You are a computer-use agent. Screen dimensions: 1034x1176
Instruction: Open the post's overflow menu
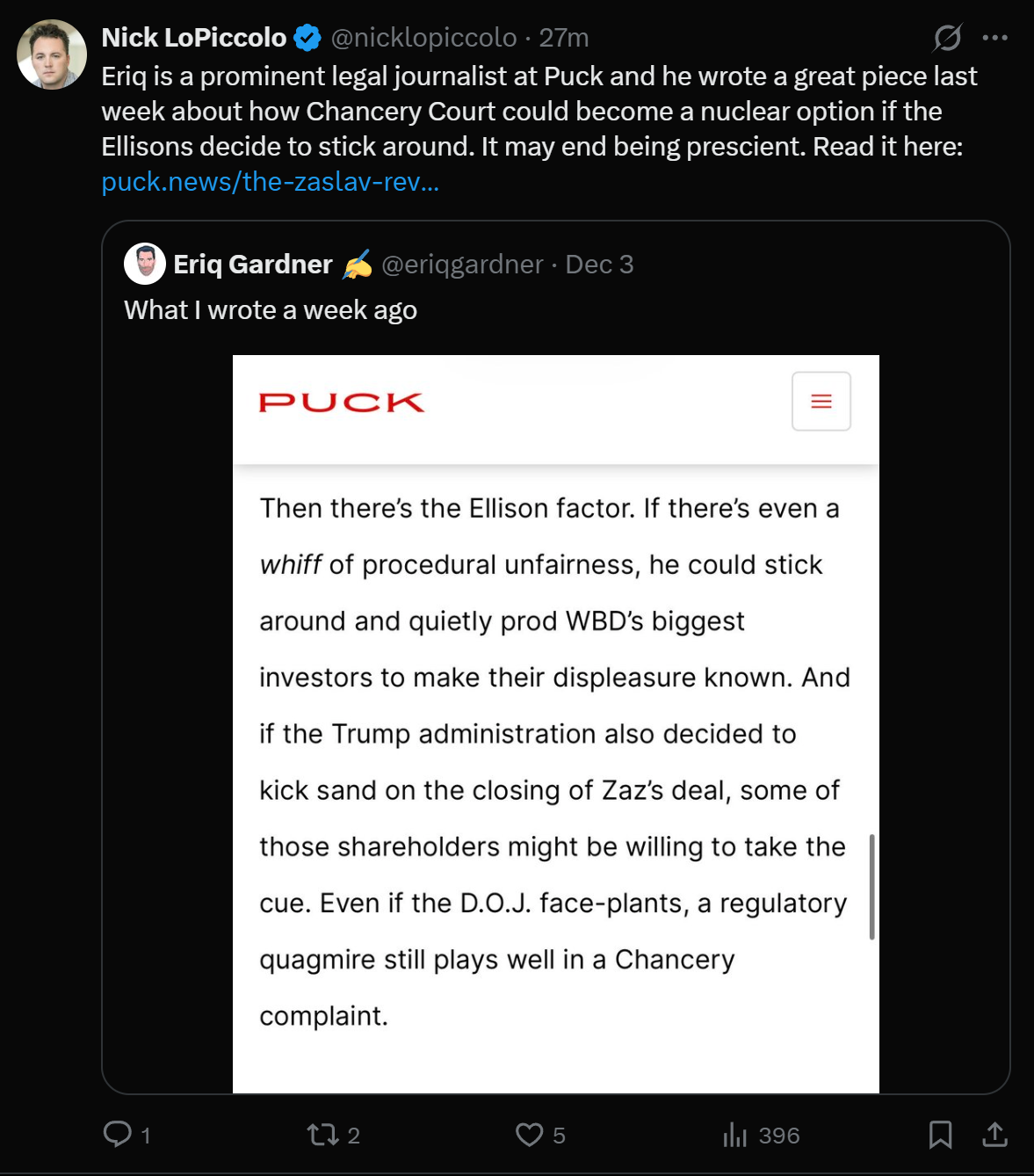tap(994, 38)
